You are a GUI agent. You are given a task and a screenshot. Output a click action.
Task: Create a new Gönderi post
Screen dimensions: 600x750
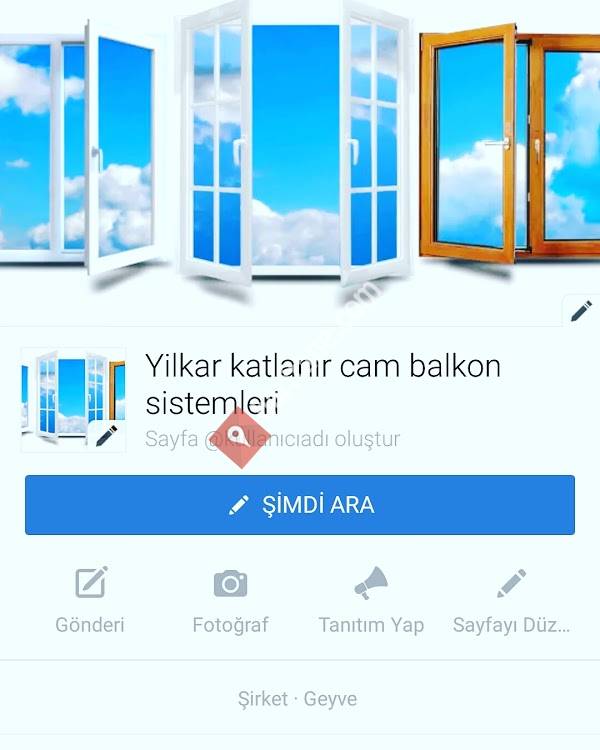point(90,600)
